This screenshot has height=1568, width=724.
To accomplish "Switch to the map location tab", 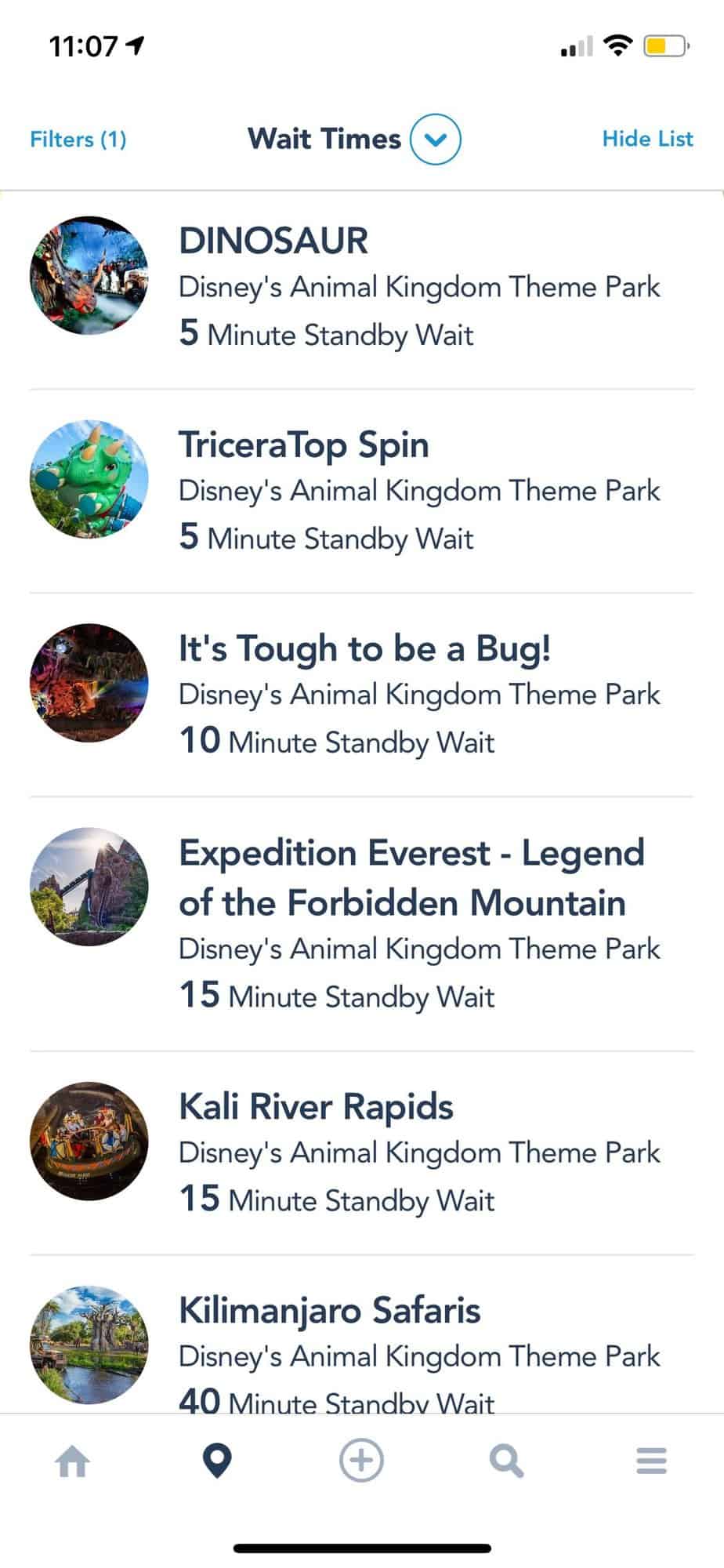I will tap(217, 1461).
